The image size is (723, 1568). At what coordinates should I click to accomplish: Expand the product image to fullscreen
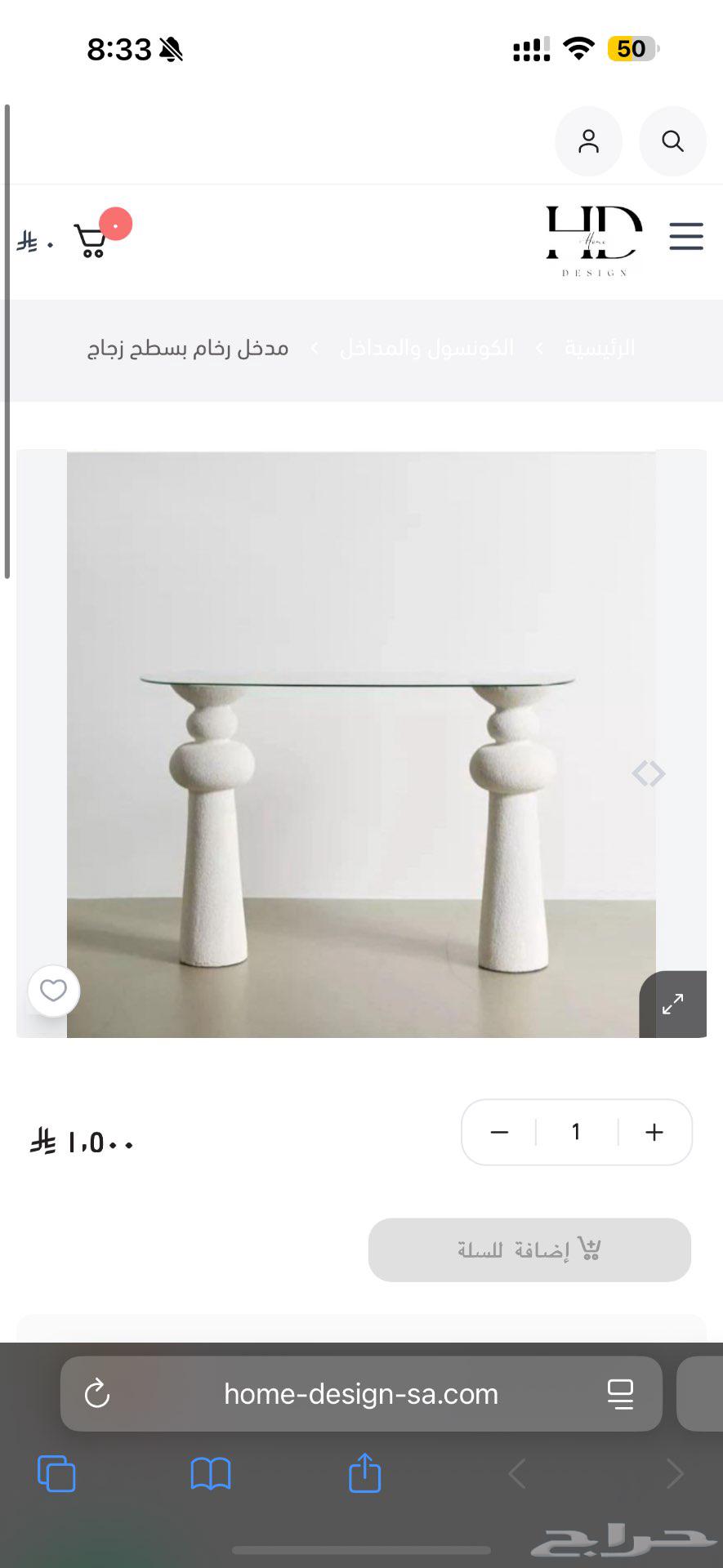(672, 1003)
